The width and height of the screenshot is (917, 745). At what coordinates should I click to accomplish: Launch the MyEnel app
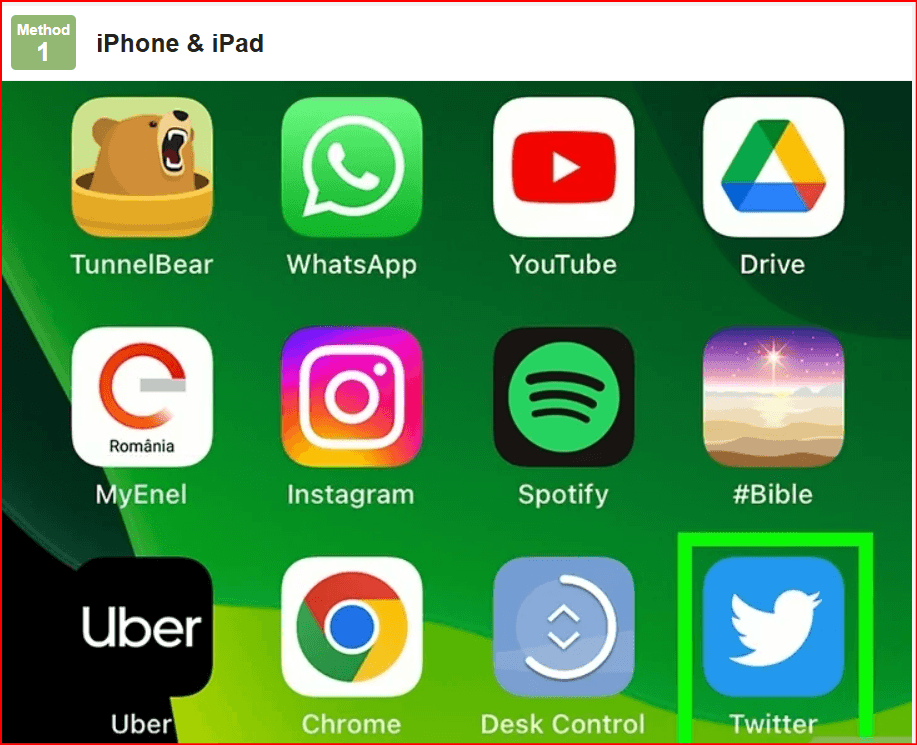click(142, 397)
